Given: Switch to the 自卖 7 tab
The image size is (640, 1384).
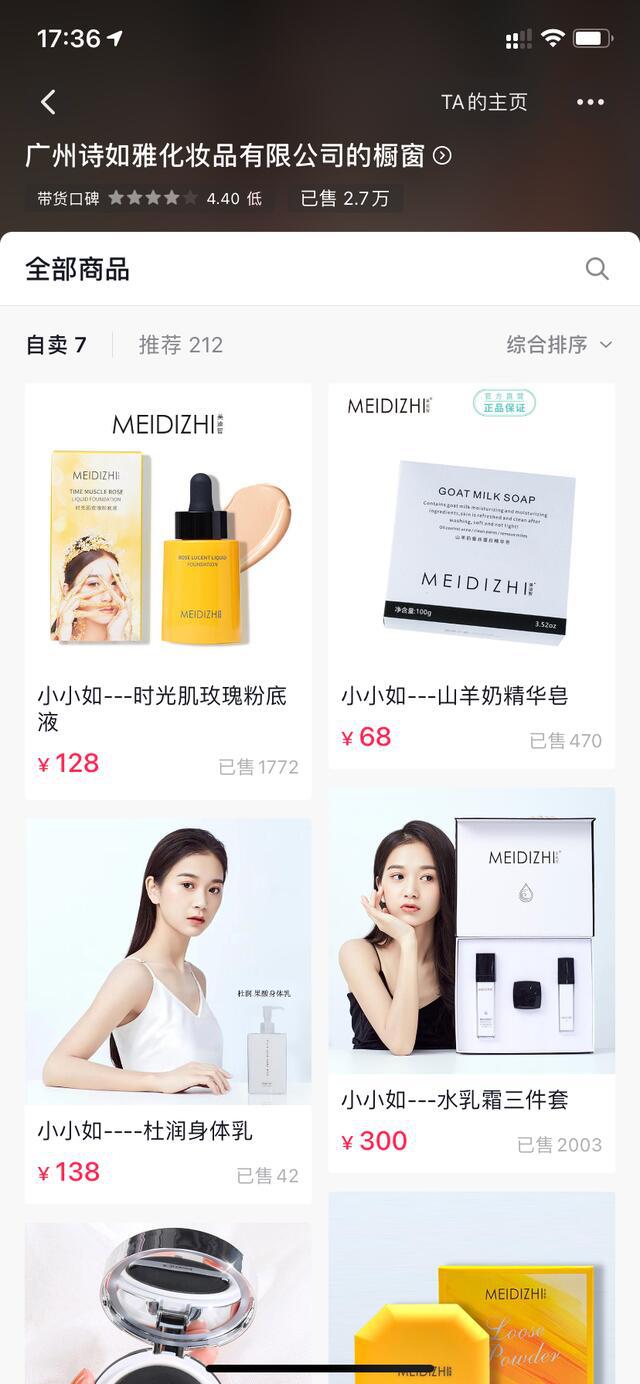Looking at the screenshot, I should (56, 345).
